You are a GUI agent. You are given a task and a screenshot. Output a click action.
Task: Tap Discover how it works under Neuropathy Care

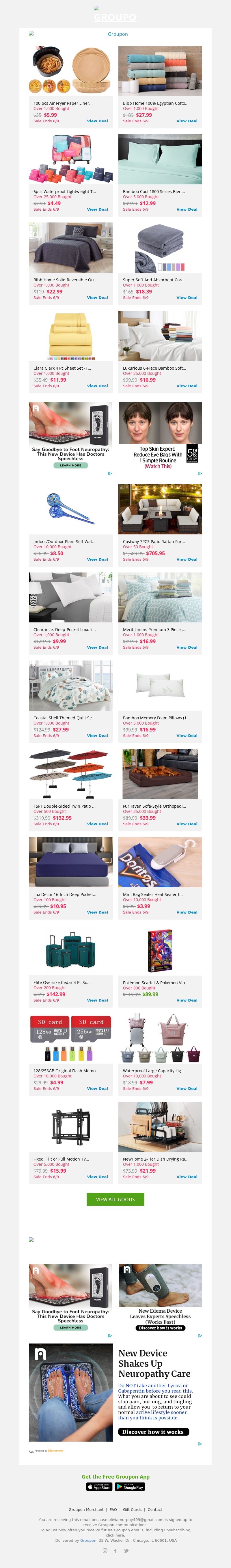pyautogui.click(x=153, y=1432)
